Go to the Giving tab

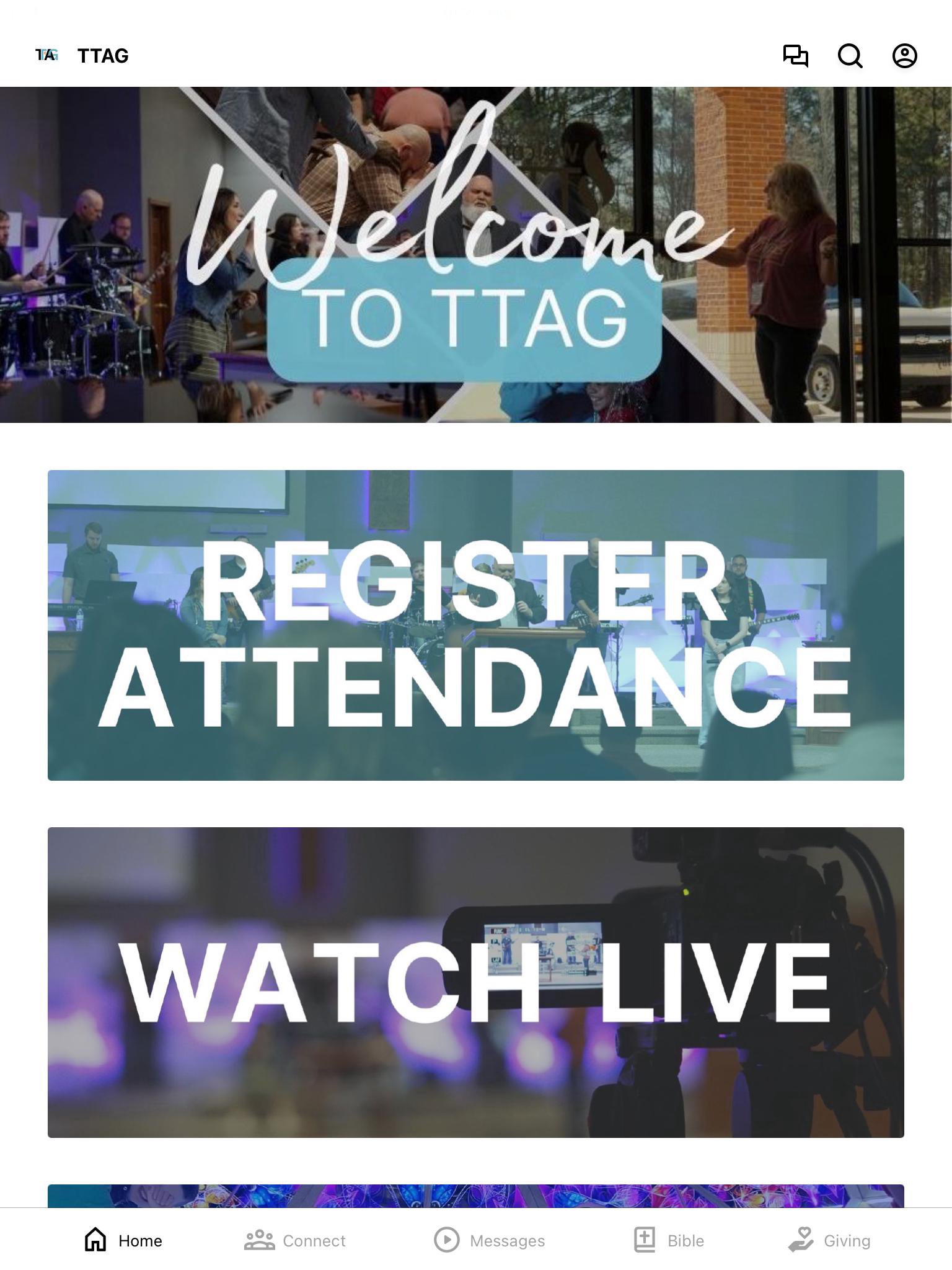click(x=829, y=1240)
